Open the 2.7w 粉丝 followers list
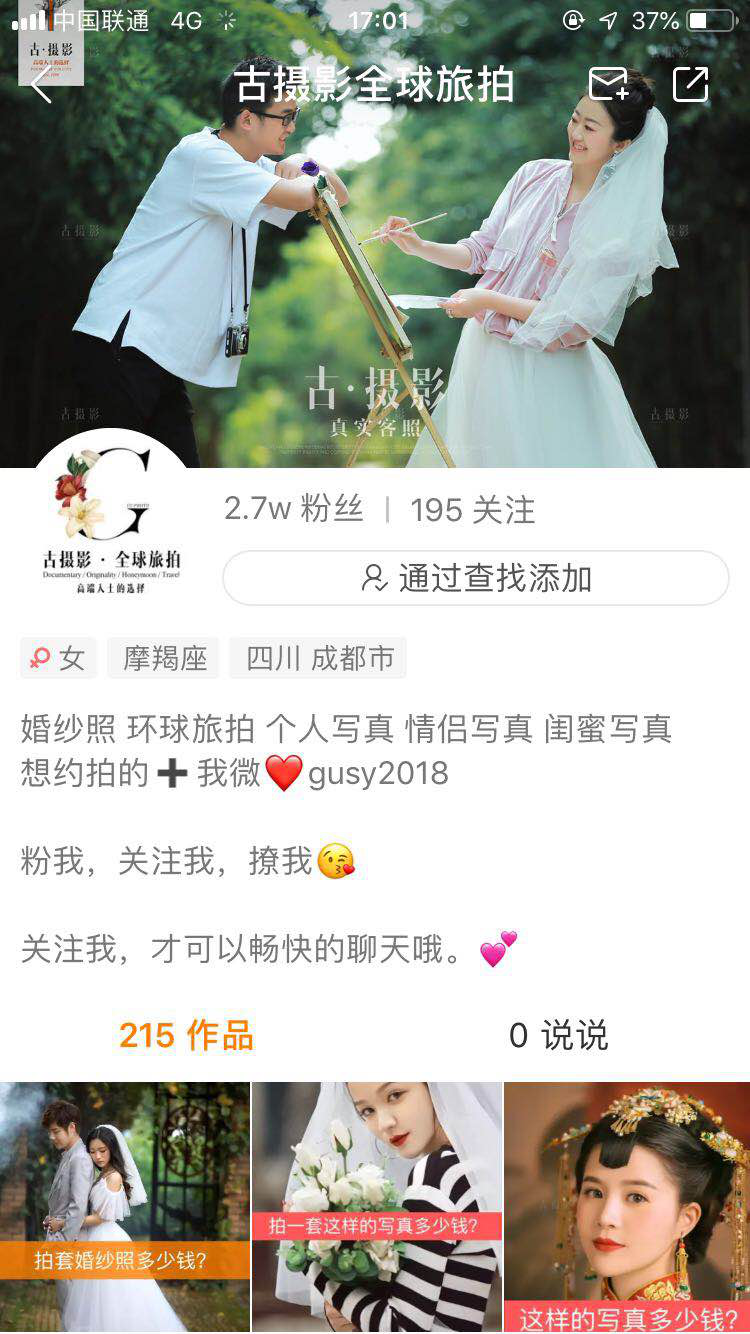The width and height of the screenshot is (750, 1334). 293,509
